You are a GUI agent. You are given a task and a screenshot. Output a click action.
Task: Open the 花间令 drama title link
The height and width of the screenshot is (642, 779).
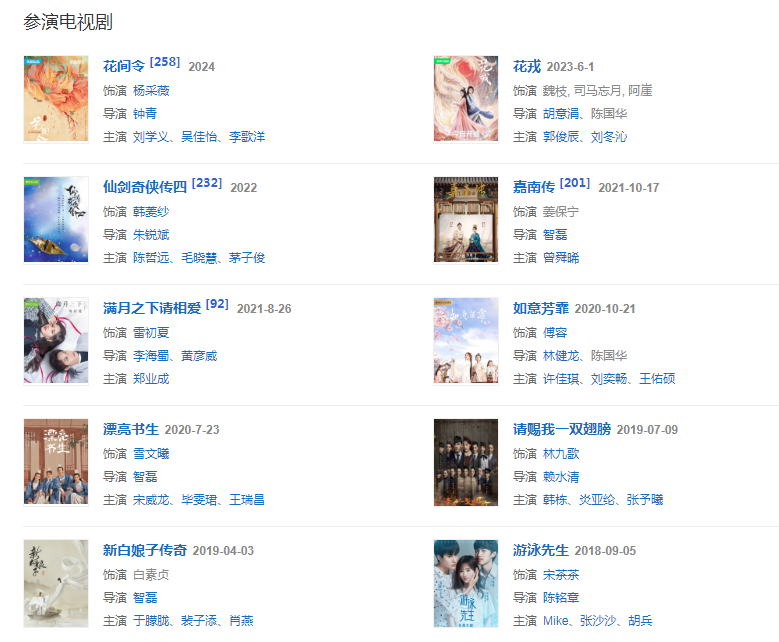point(124,67)
